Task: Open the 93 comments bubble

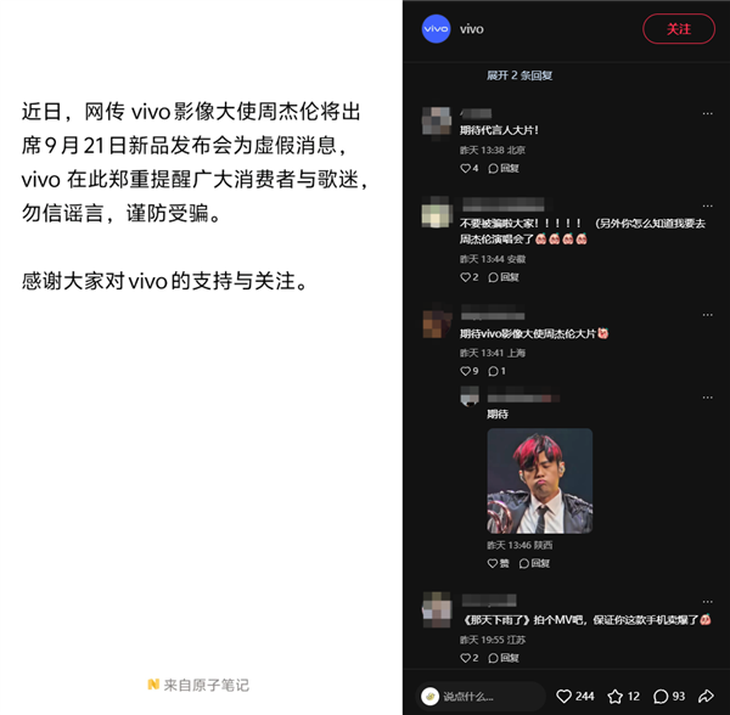Action: [669, 696]
